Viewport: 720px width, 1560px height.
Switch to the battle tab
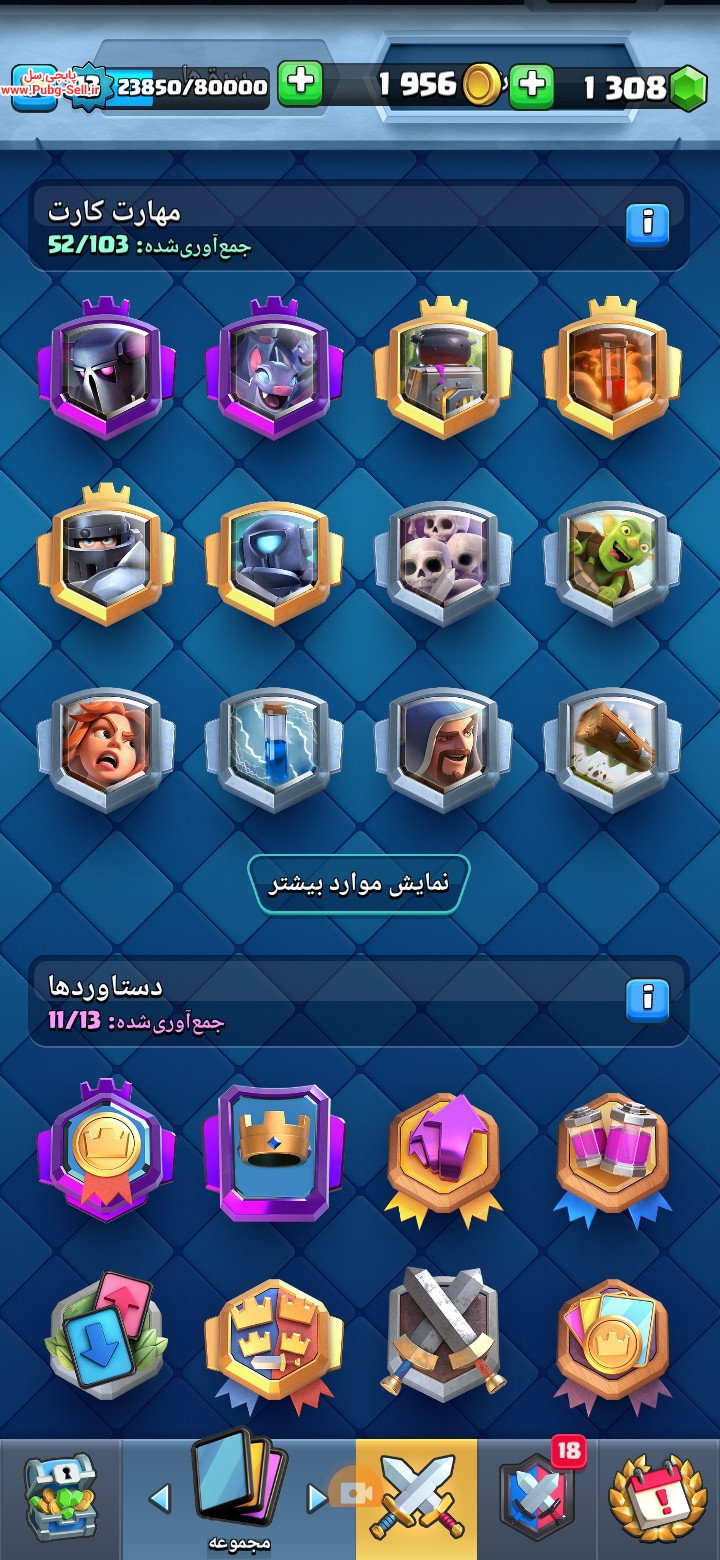pyautogui.click(x=416, y=1499)
